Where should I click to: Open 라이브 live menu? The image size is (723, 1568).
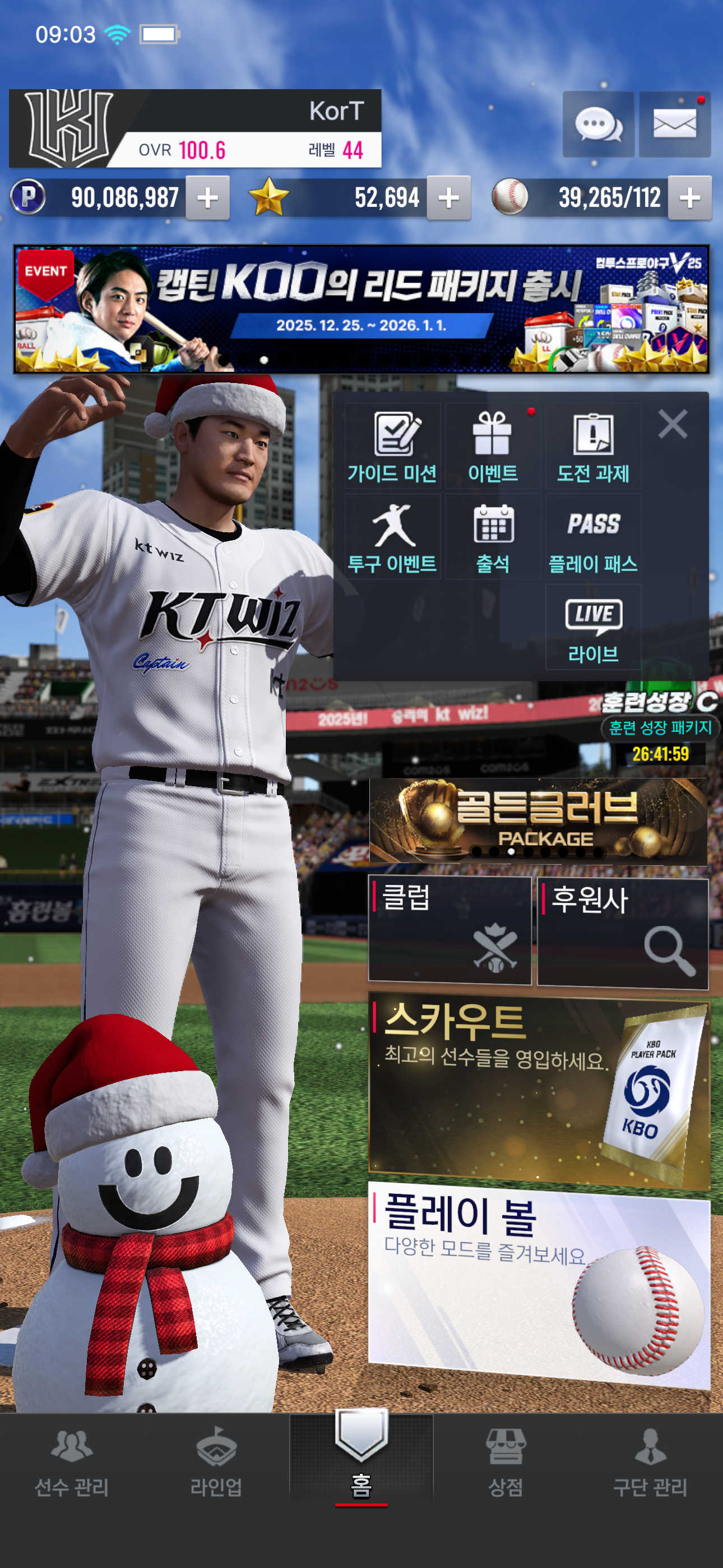(x=593, y=628)
